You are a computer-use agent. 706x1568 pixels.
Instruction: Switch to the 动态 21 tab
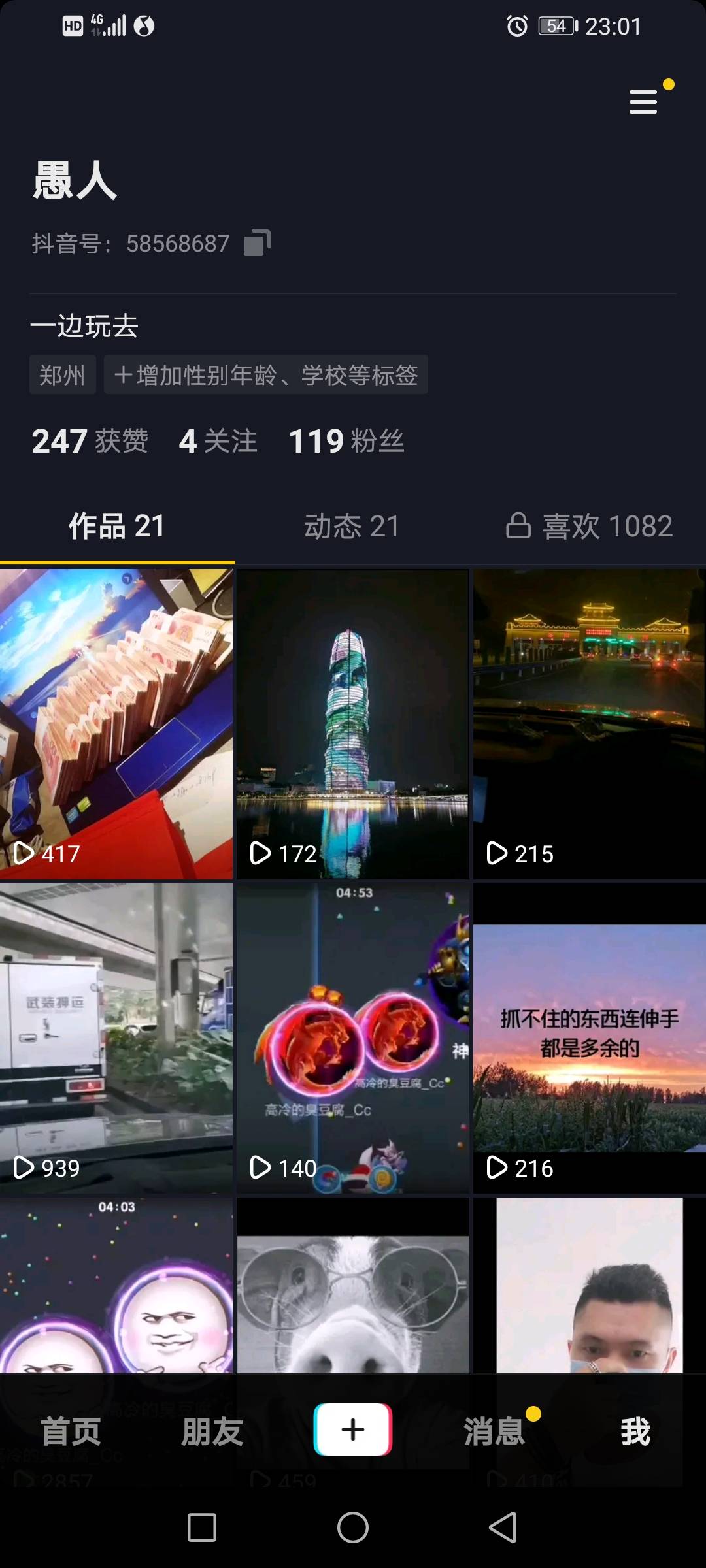coord(352,526)
